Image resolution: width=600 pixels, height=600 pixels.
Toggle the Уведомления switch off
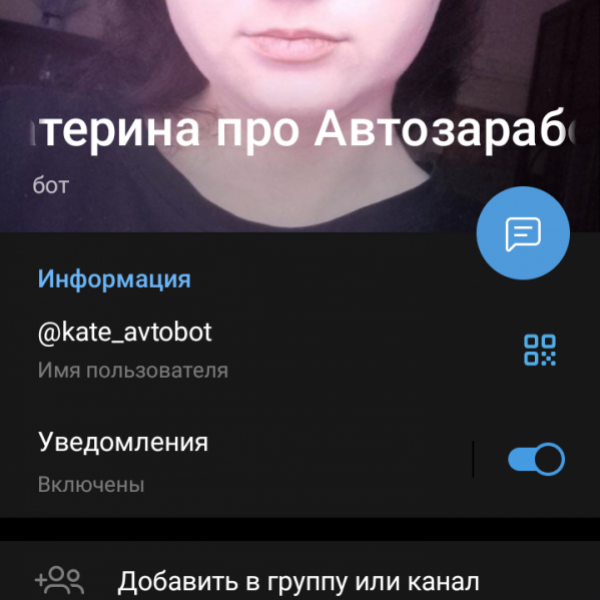(x=537, y=459)
